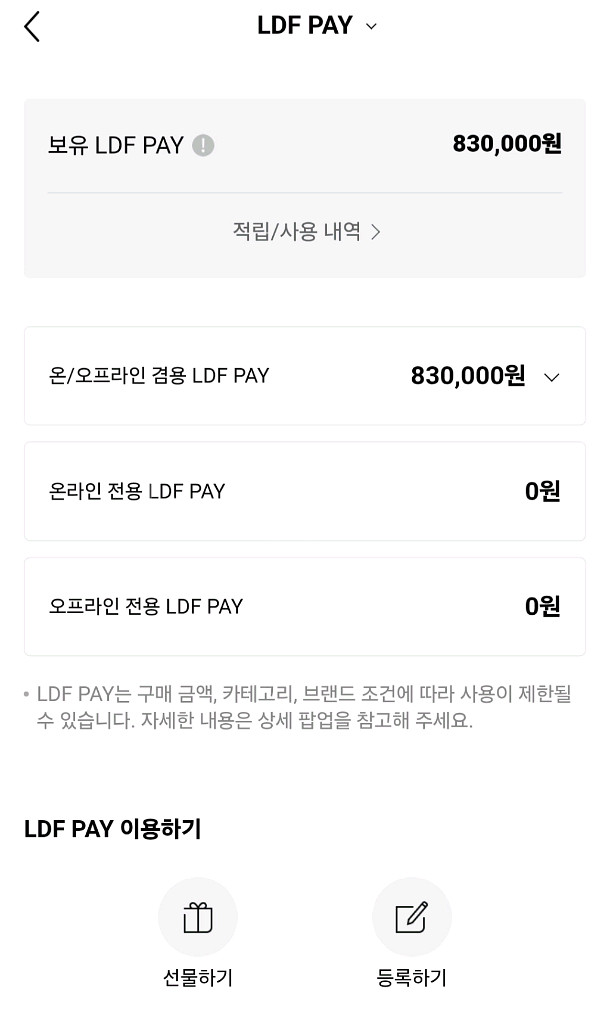610x1024 pixels.
Task: Tap the 선물하기 gift button
Action: pos(198,918)
